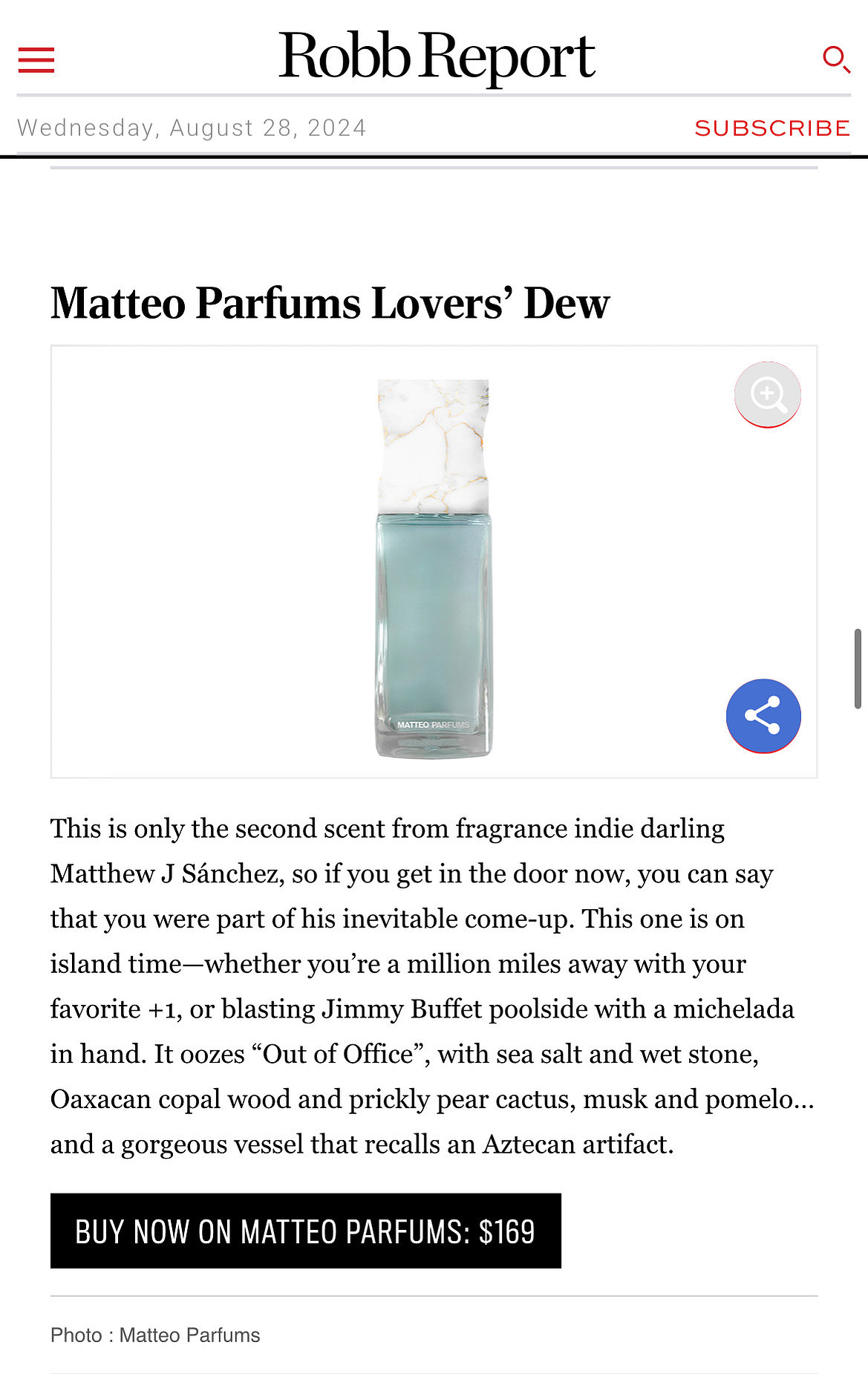The height and width of the screenshot is (1374, 868).
Task: Open the Lovers' Dew bottle image
Action: pyautogui.click(x=434, y=568)
